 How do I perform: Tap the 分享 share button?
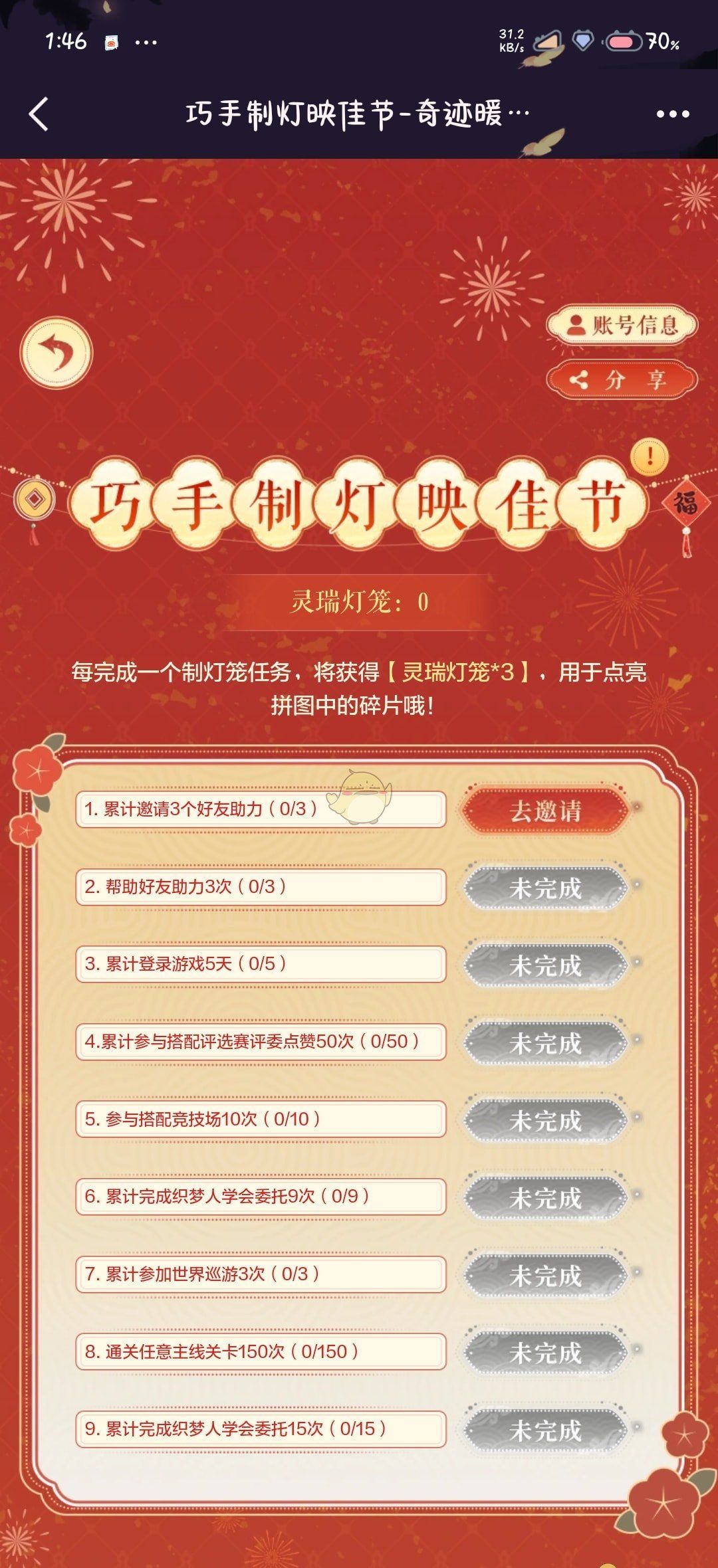click(622, 380)
